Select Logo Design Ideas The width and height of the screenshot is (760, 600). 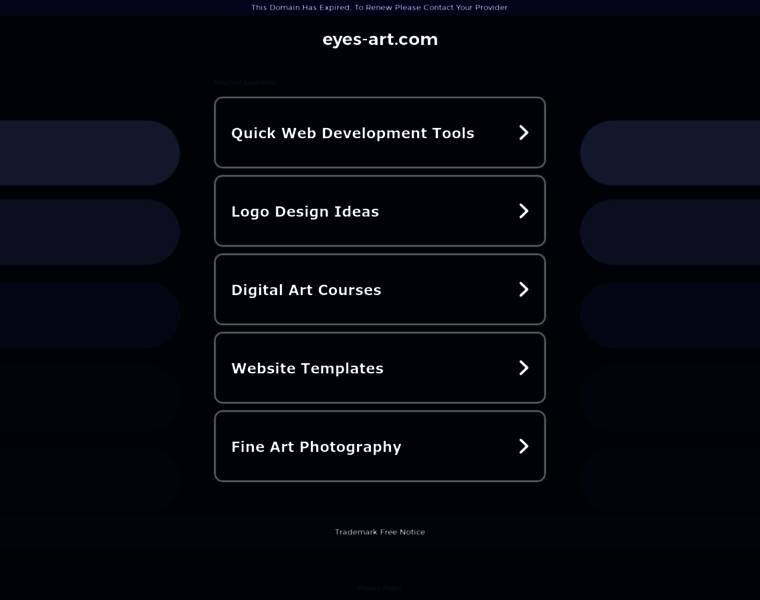(379, 211)
